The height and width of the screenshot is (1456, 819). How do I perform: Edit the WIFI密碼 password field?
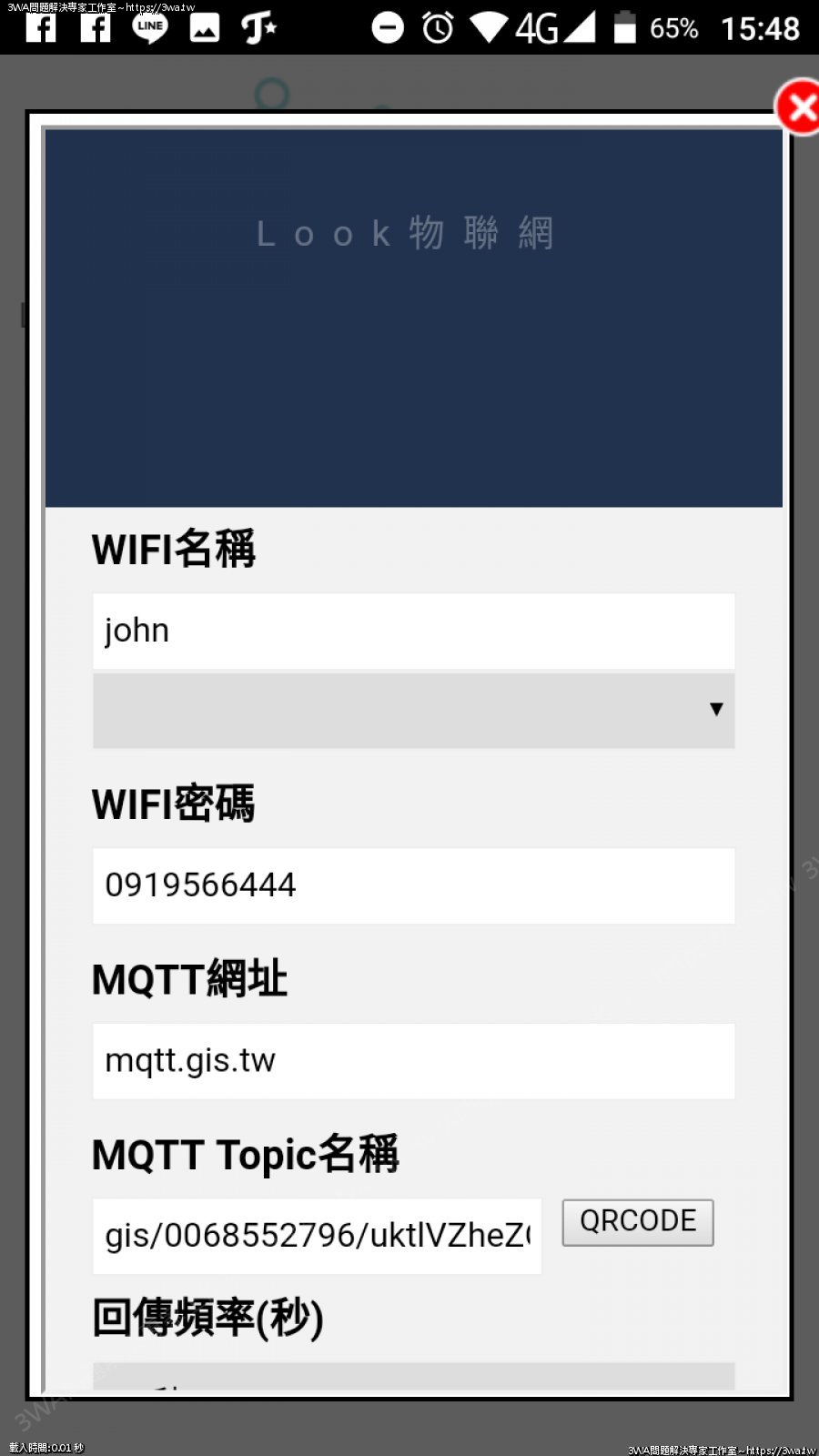pos(413,885)
